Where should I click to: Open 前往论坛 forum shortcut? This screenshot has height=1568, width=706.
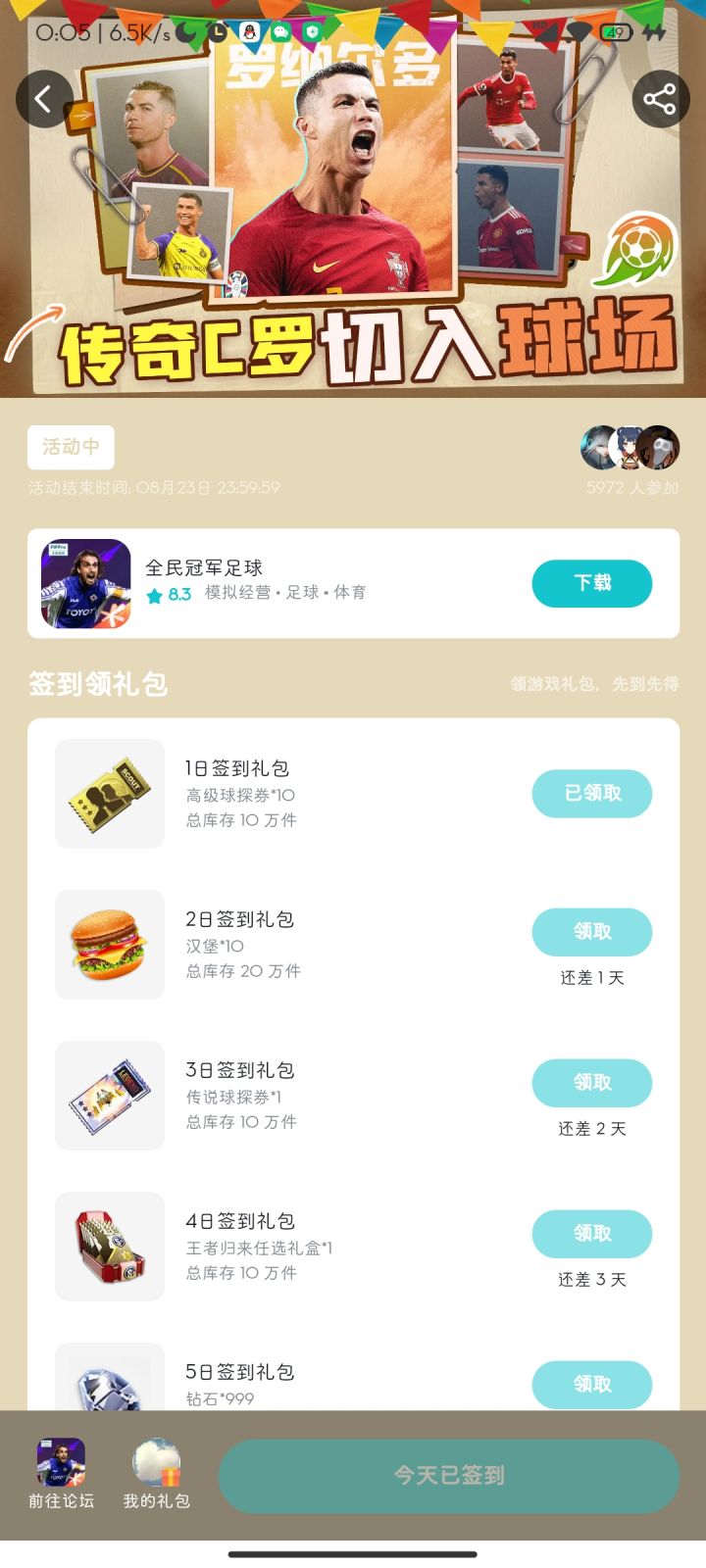pos(61,1474)
